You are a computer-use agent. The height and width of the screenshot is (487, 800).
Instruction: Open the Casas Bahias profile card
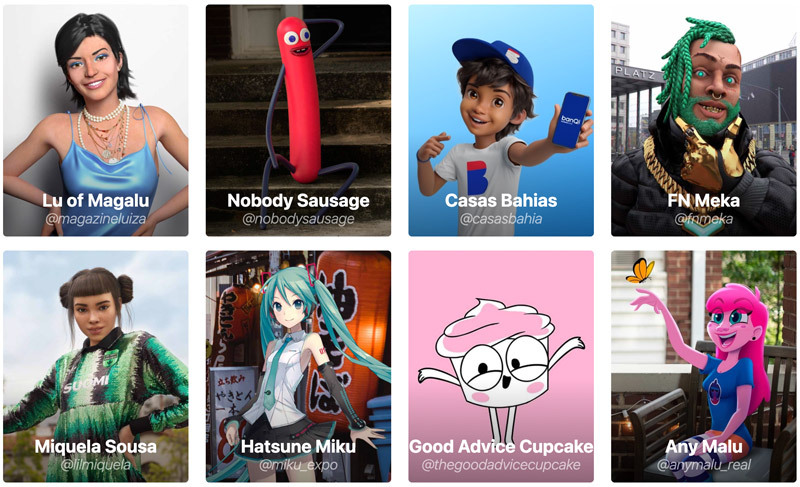pos(500,120)
